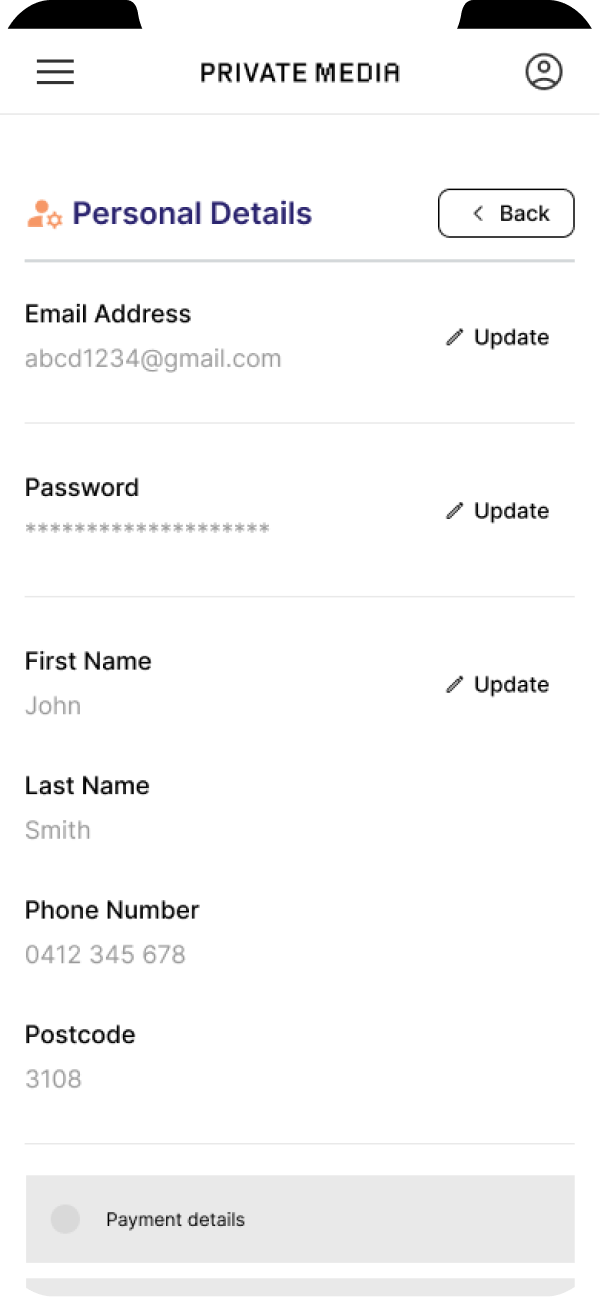This screenshot has width=600, height=1297.
Task: Open the Payment details row
Action: 300,1219
